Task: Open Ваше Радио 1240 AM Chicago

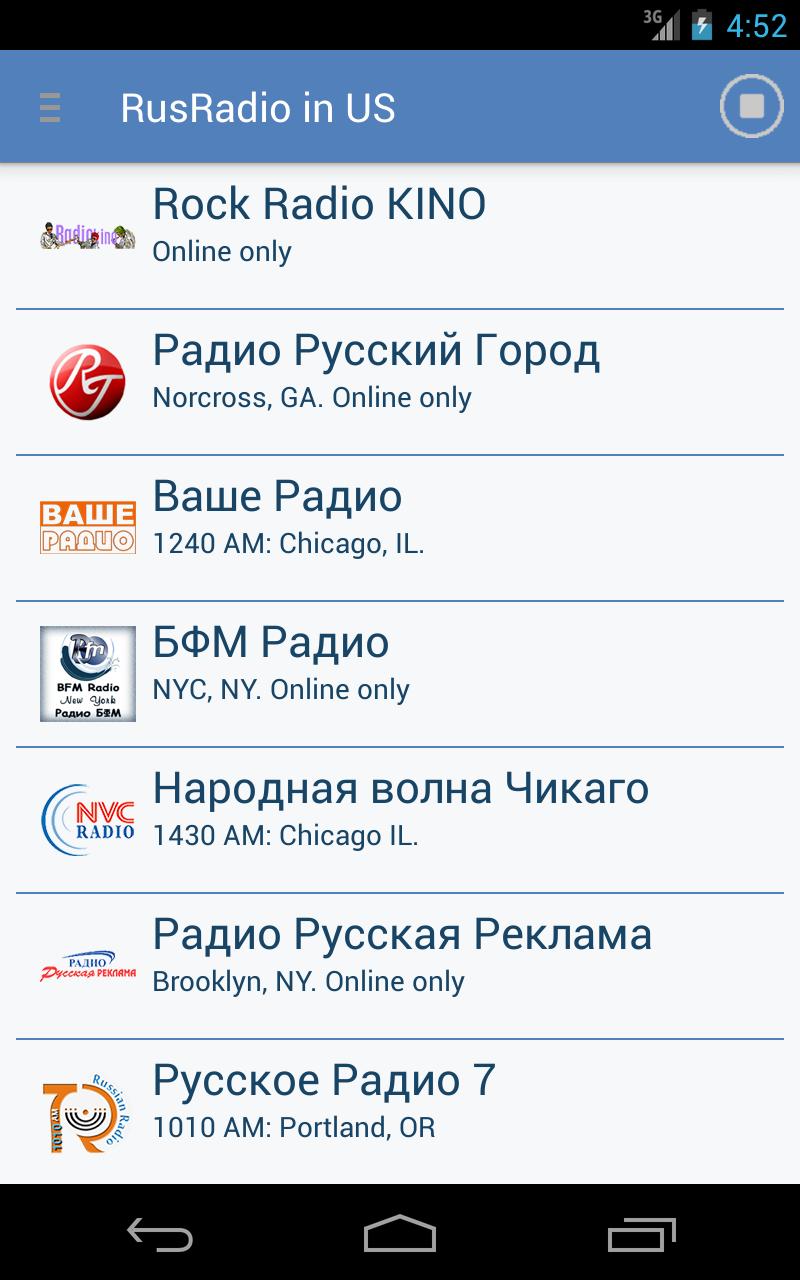Action: pos(400,528)
